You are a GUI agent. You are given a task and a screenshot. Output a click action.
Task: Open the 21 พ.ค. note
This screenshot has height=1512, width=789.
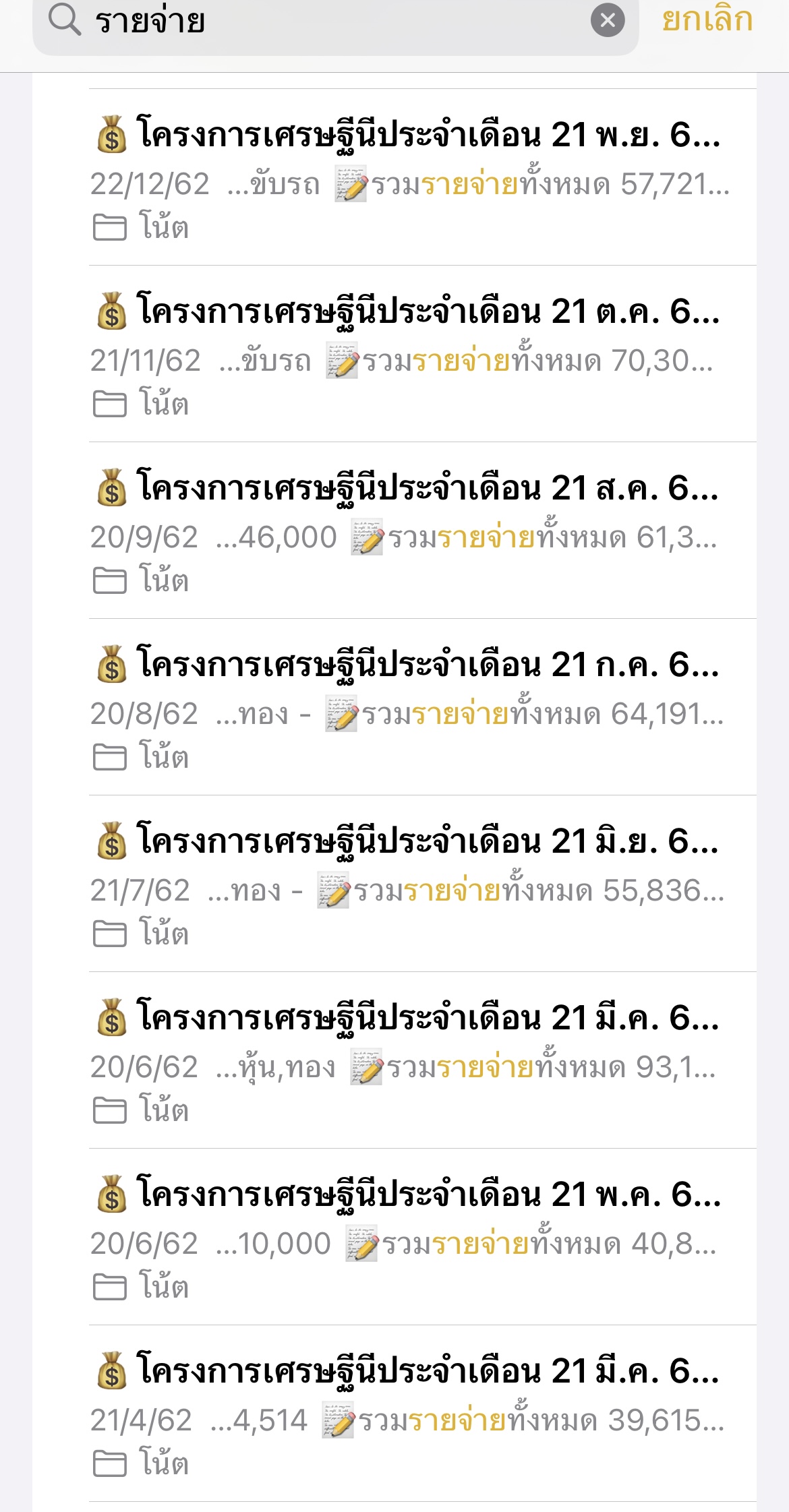422,1237
